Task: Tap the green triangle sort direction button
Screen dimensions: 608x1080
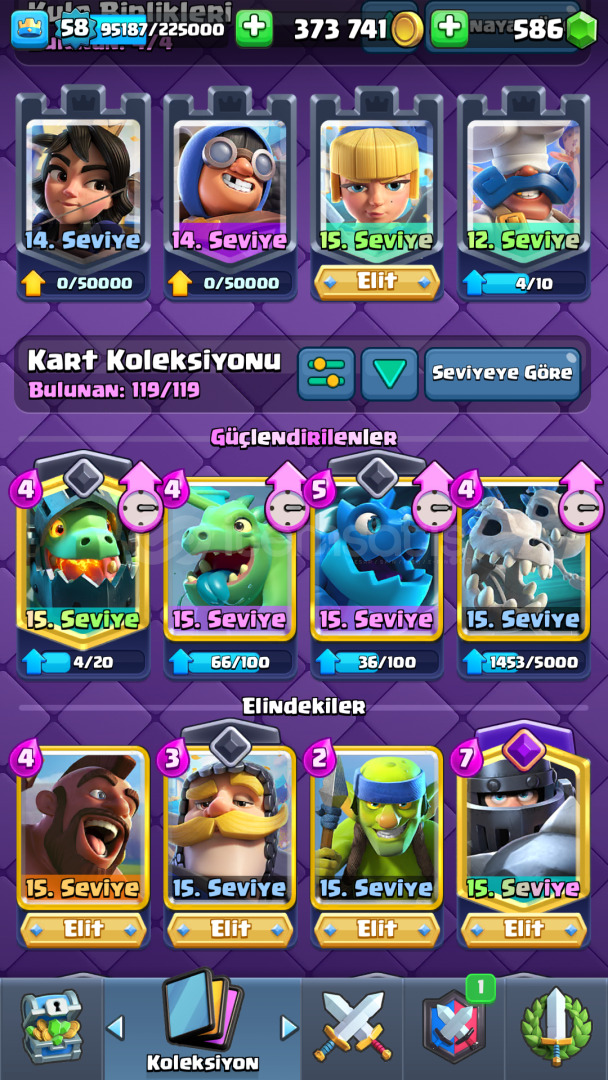Action: 389,373
